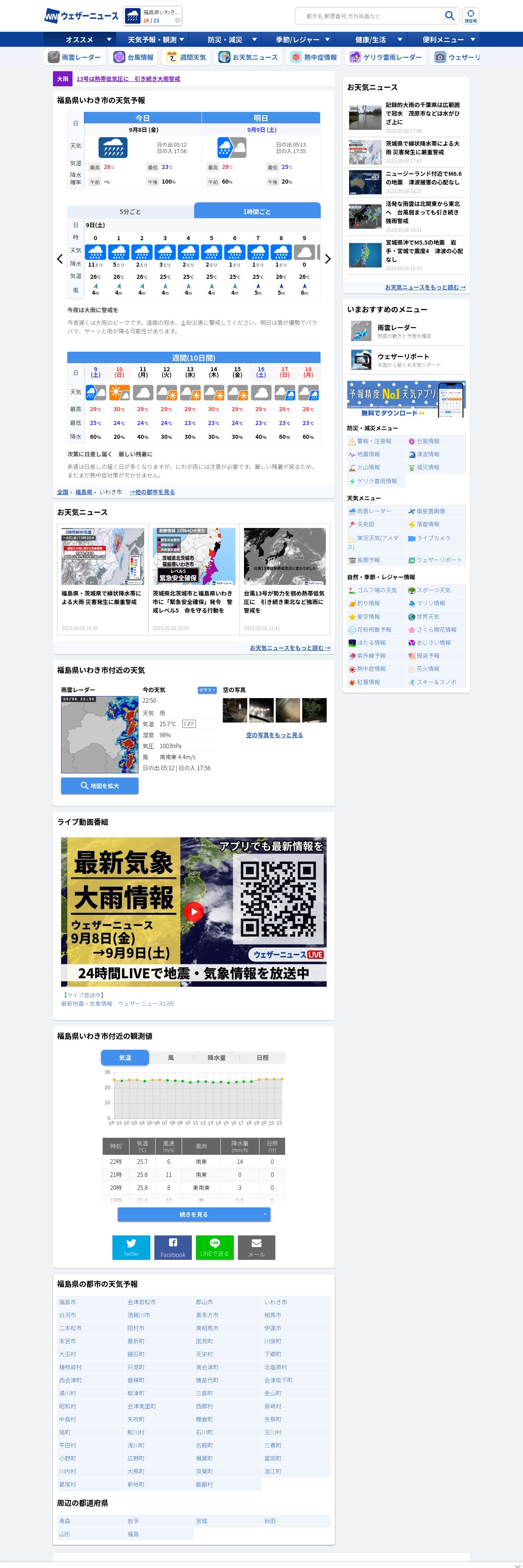Open the 台風情報 shortcut chip
The height and width of the screenshot is (1568, 523).
click(x=134, y=57)
